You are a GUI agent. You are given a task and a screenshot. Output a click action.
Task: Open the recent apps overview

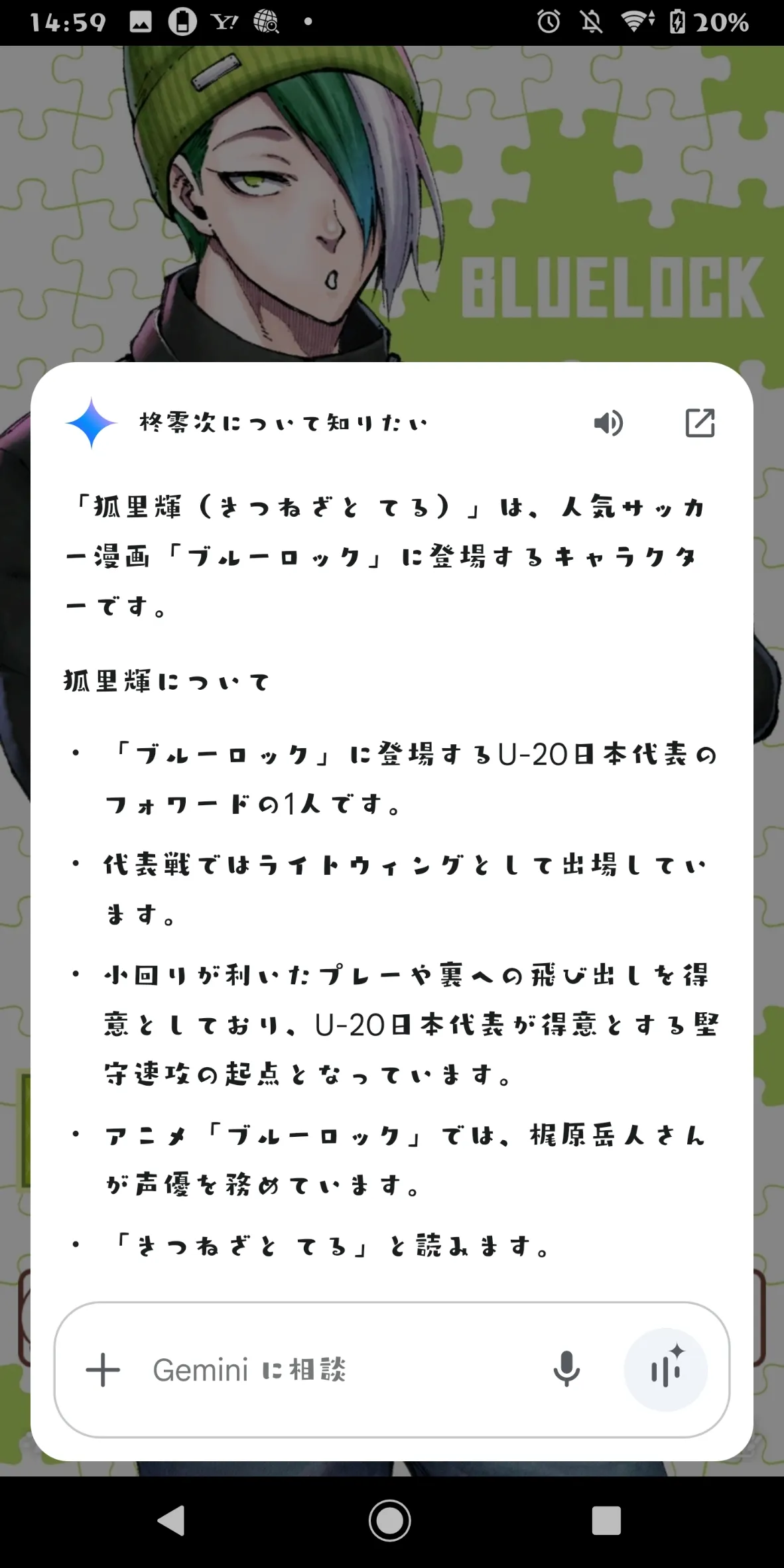point(606,1520)
